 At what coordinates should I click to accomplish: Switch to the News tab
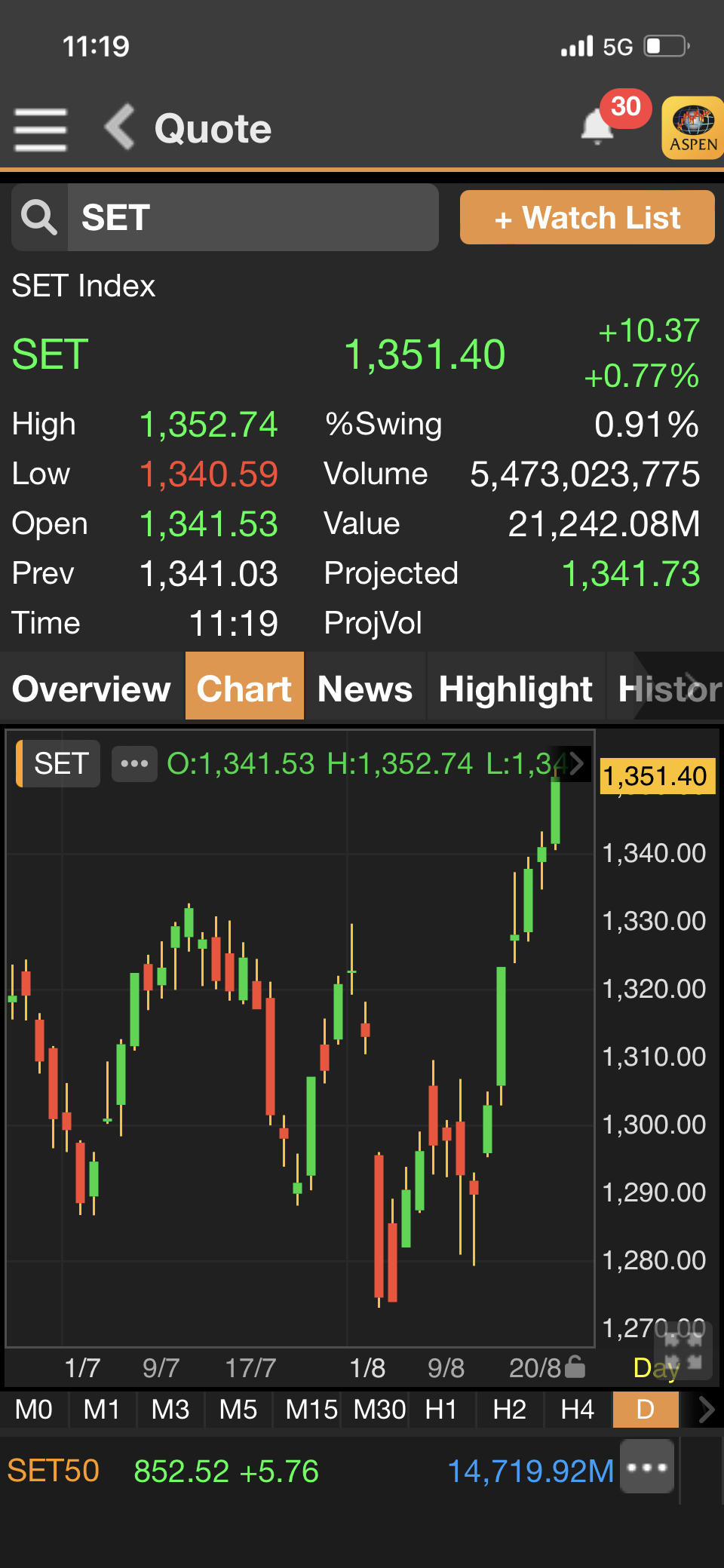pyautogui.click(x=365, y=689)
